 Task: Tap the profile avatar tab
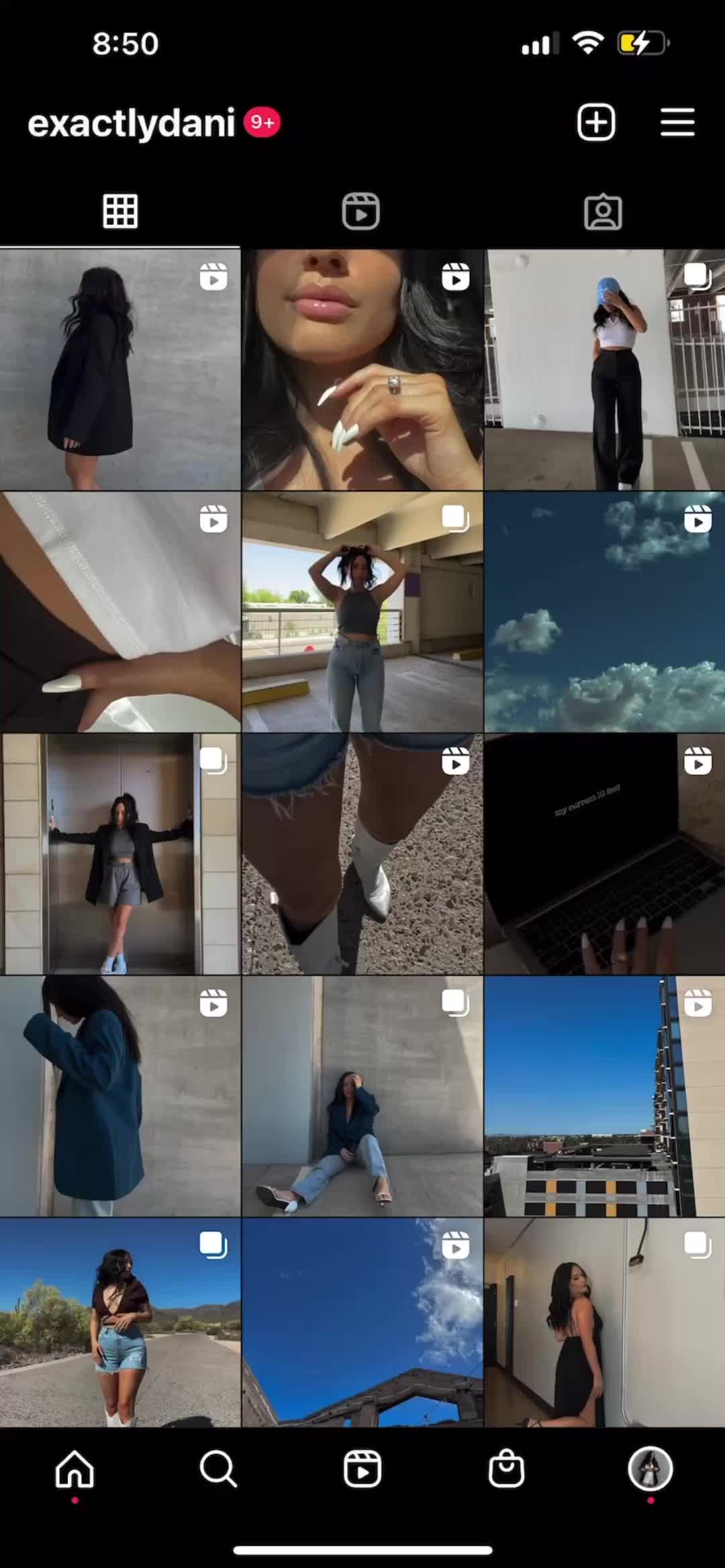pos(650,1469)
